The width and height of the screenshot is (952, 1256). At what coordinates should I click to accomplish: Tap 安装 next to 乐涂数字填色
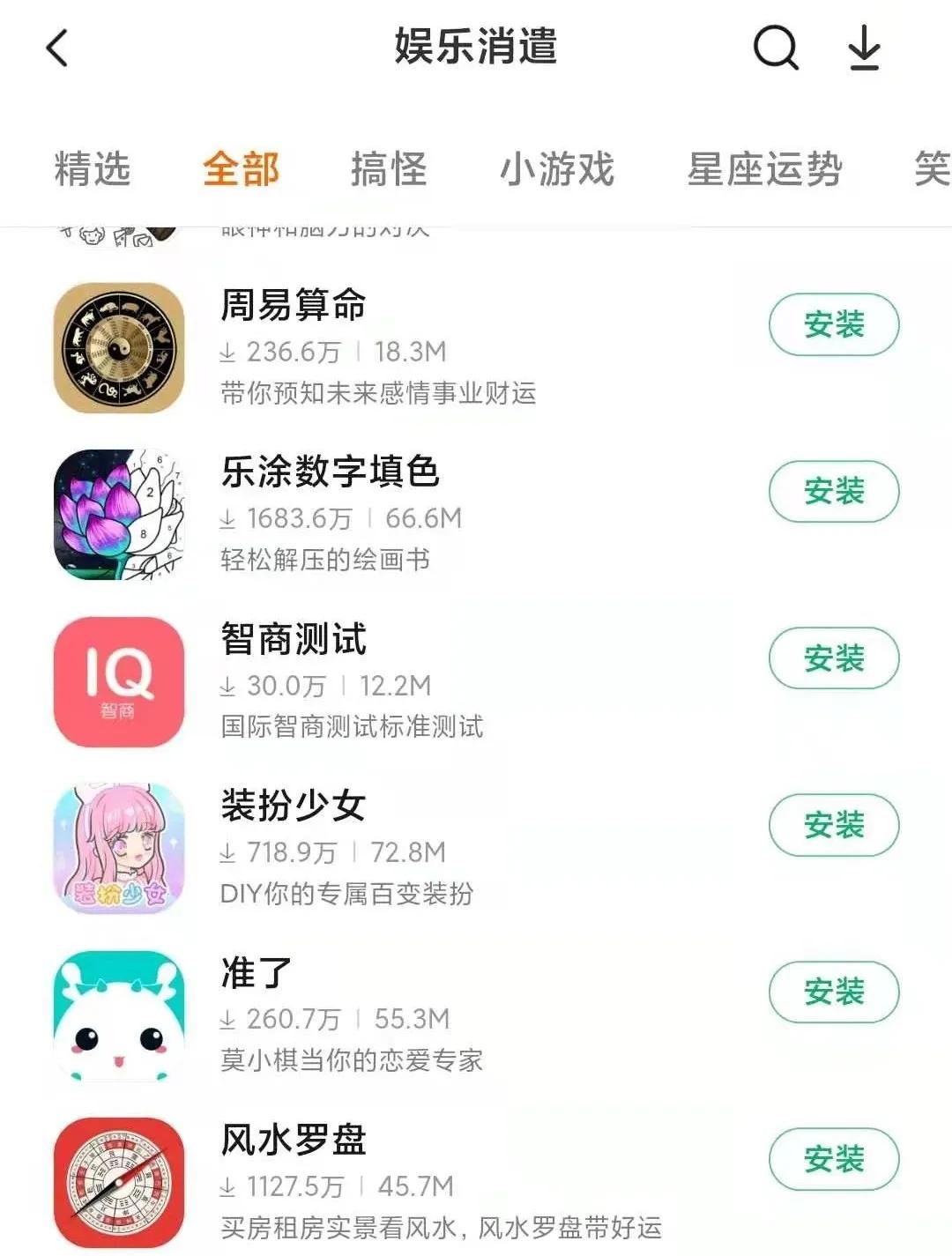tap(833, 491)
